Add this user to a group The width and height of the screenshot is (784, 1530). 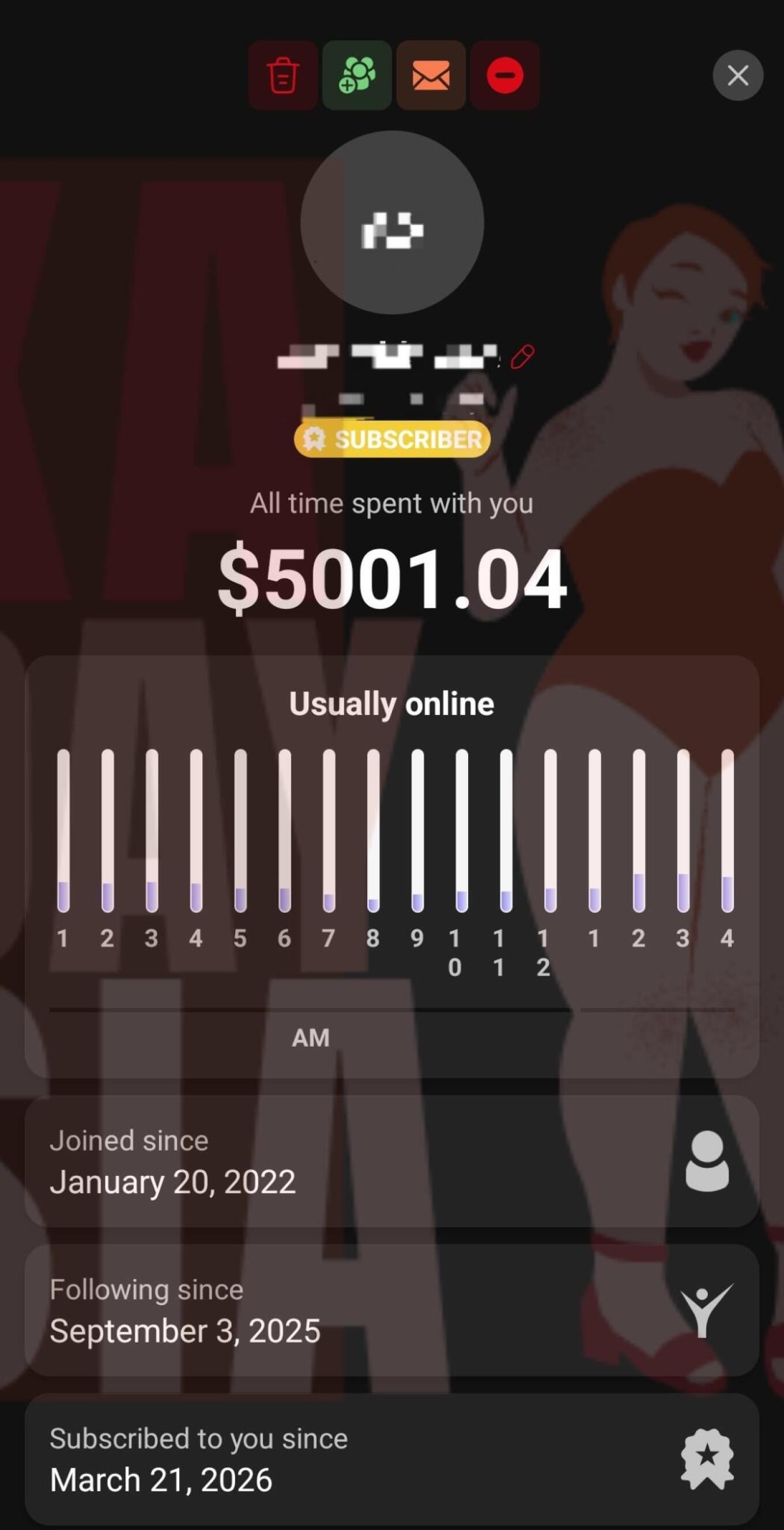coord(357,76)
